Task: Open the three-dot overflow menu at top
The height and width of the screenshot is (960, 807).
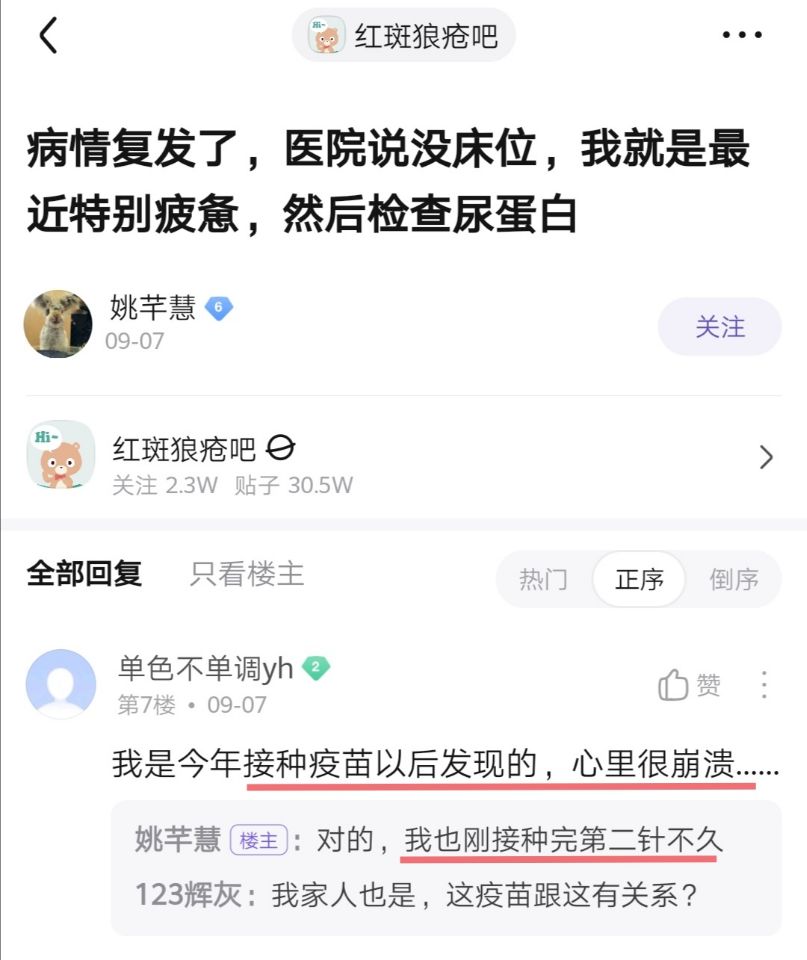Action: pos(741,36)
